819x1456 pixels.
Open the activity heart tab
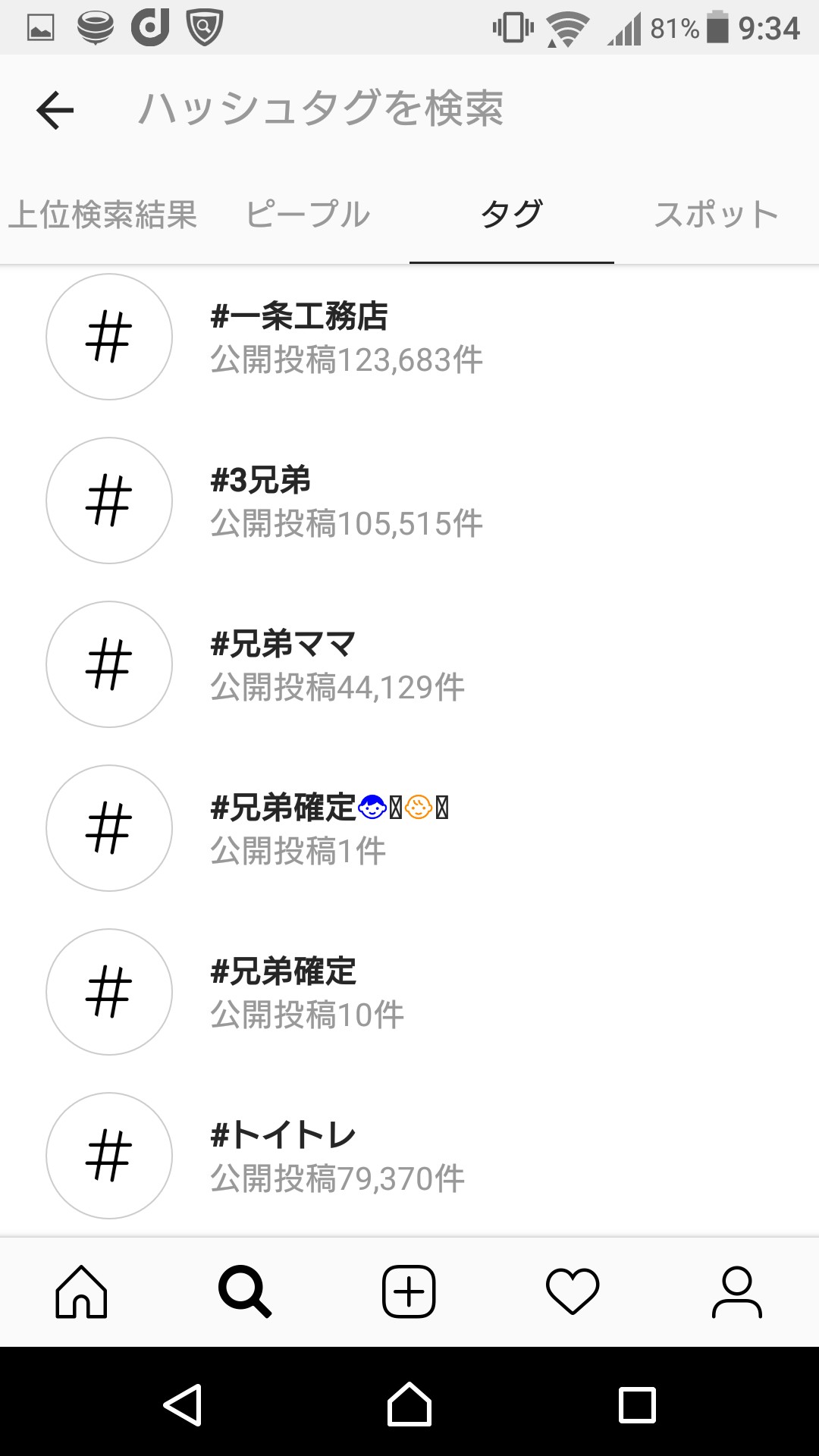(x=573, y=1291)
